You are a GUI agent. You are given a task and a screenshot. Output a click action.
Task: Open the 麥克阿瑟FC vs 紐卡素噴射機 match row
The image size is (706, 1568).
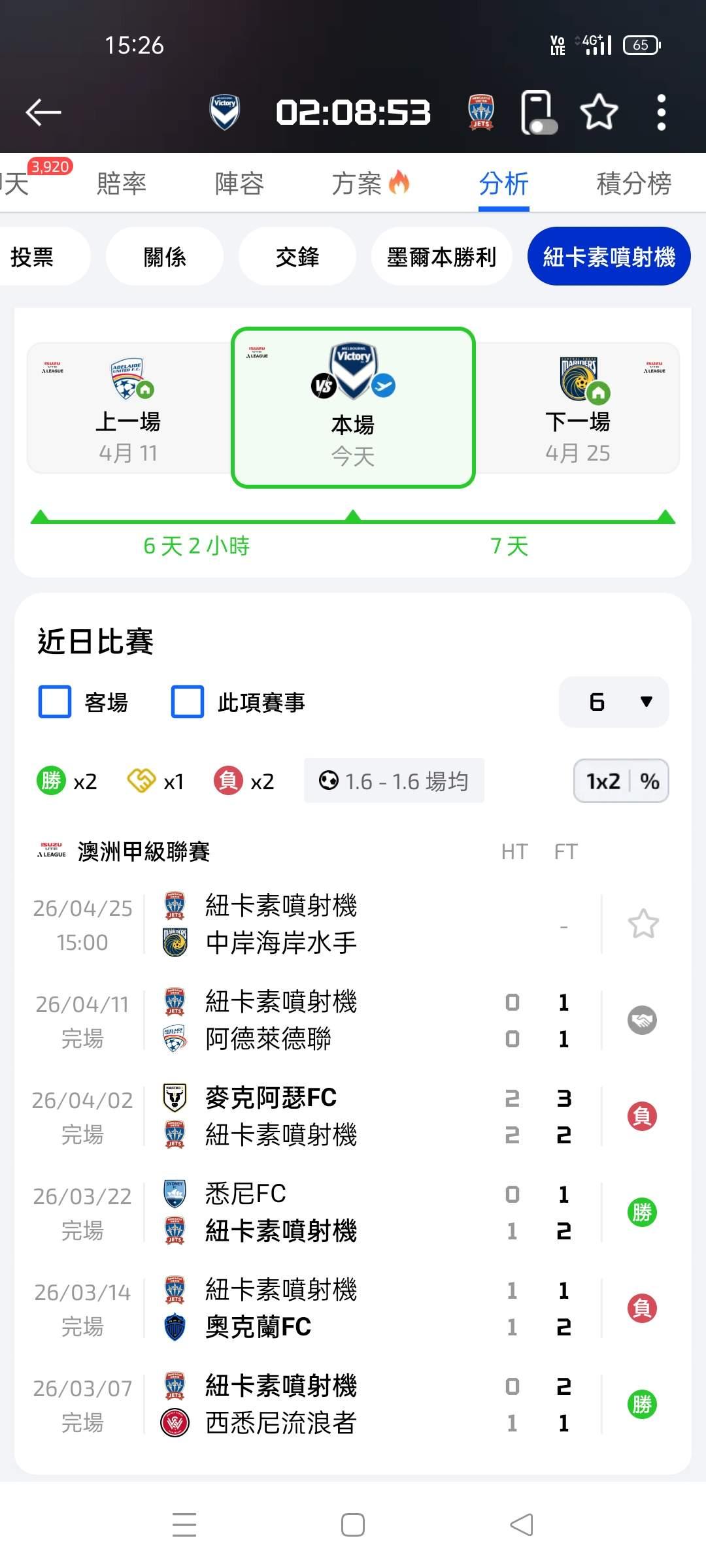click(327, 1116)
